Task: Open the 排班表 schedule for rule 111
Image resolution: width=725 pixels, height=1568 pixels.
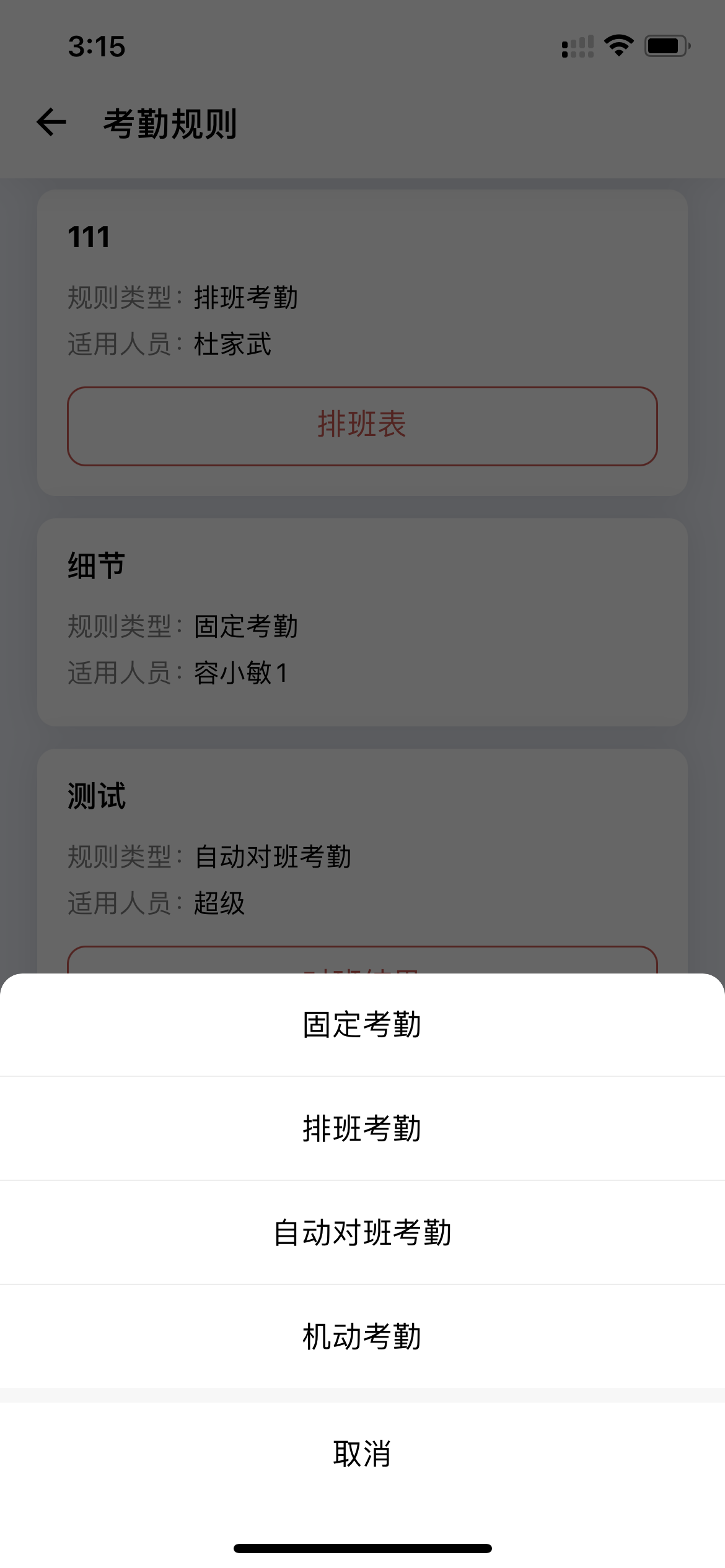Action: click(x=362, y=425)
